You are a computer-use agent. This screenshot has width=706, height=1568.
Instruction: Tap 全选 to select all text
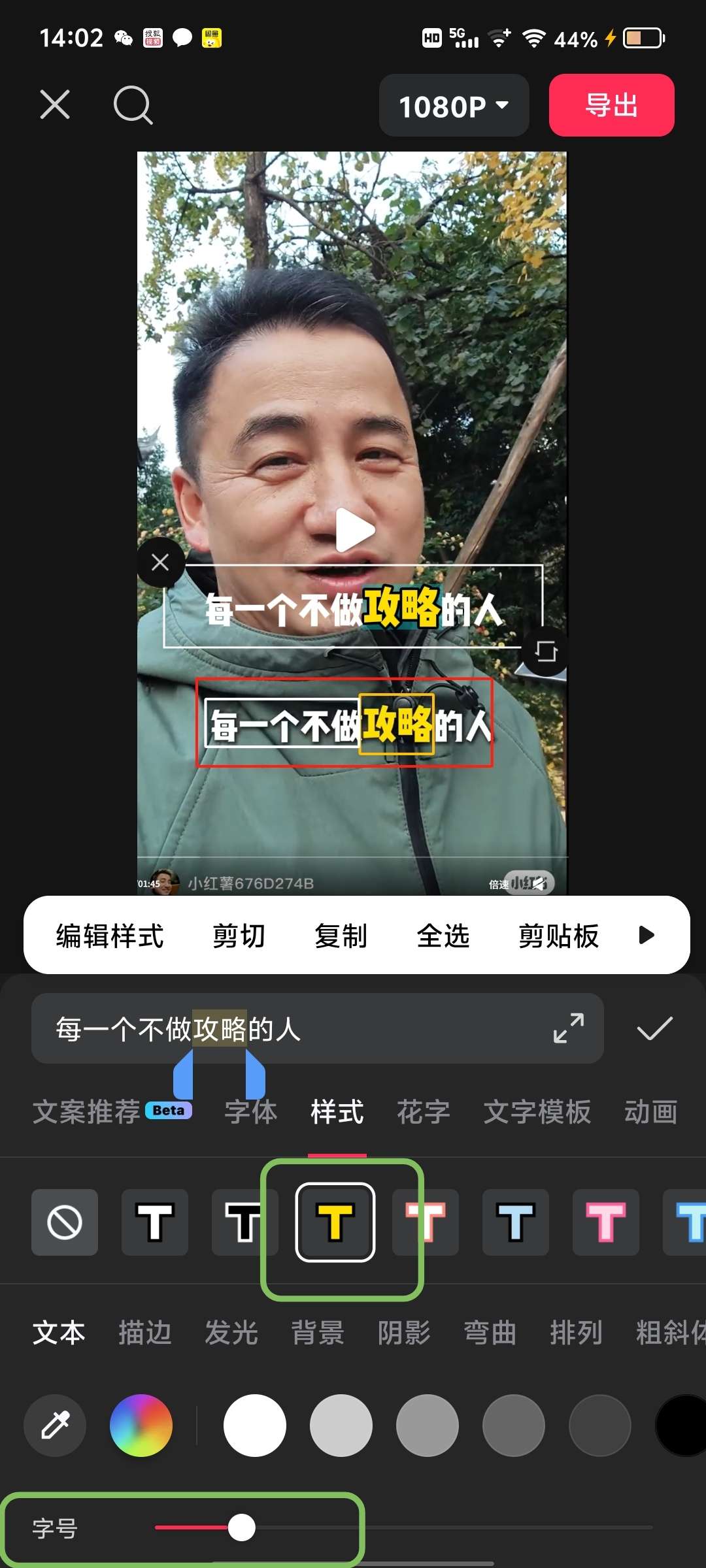point(443,936)
